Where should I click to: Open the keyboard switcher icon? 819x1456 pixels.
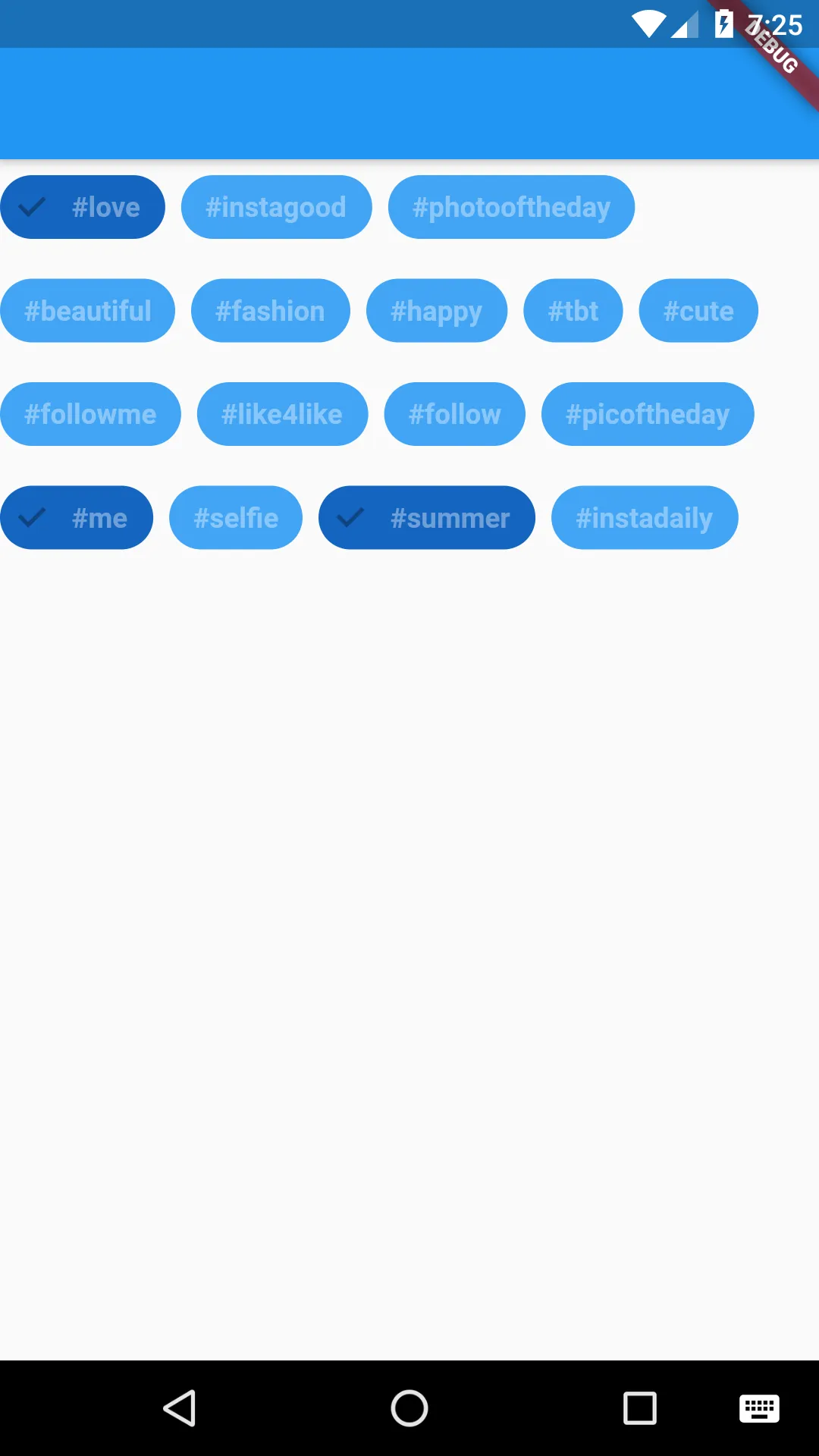point(759,1408)
